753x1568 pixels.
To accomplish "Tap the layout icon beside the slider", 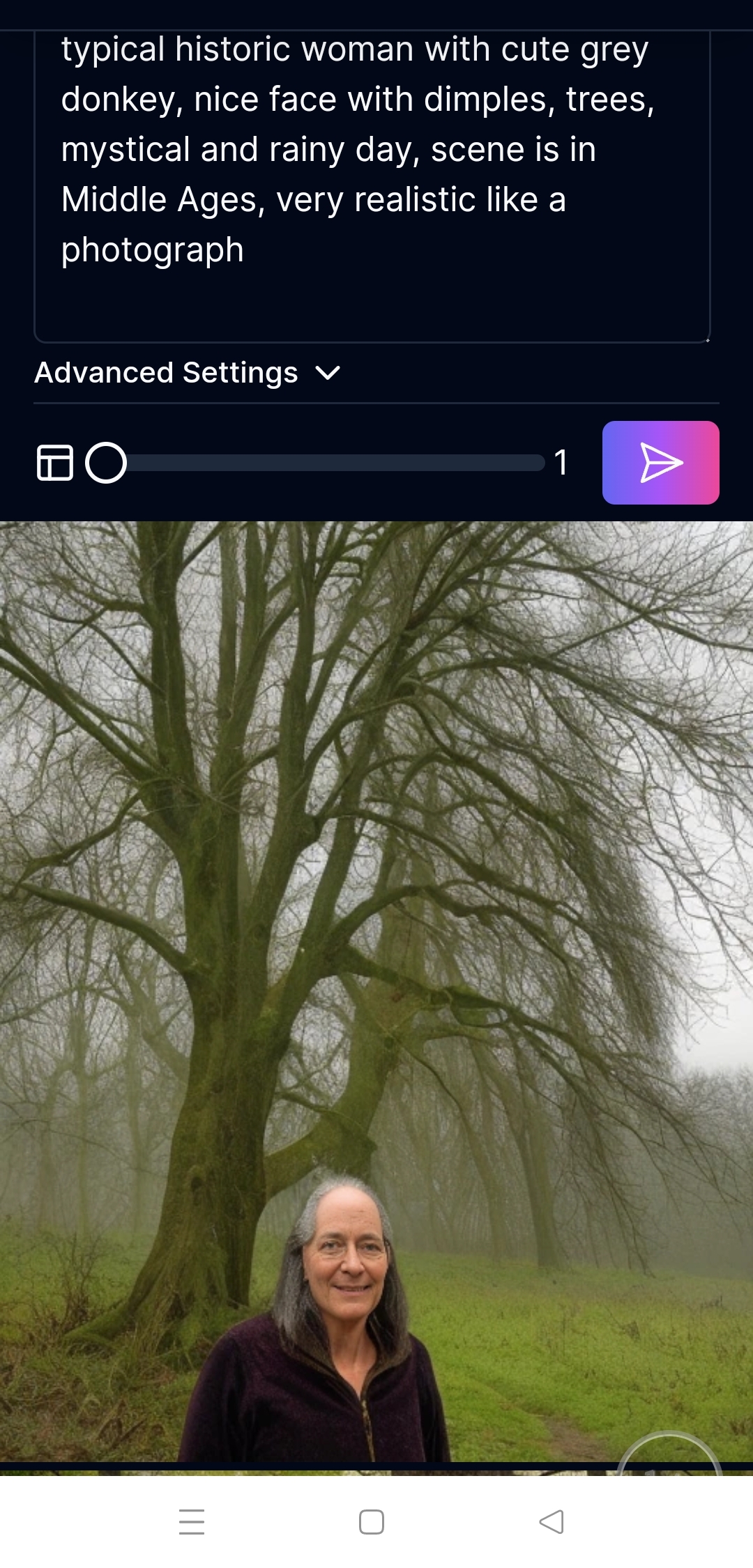I will point(54,463).
